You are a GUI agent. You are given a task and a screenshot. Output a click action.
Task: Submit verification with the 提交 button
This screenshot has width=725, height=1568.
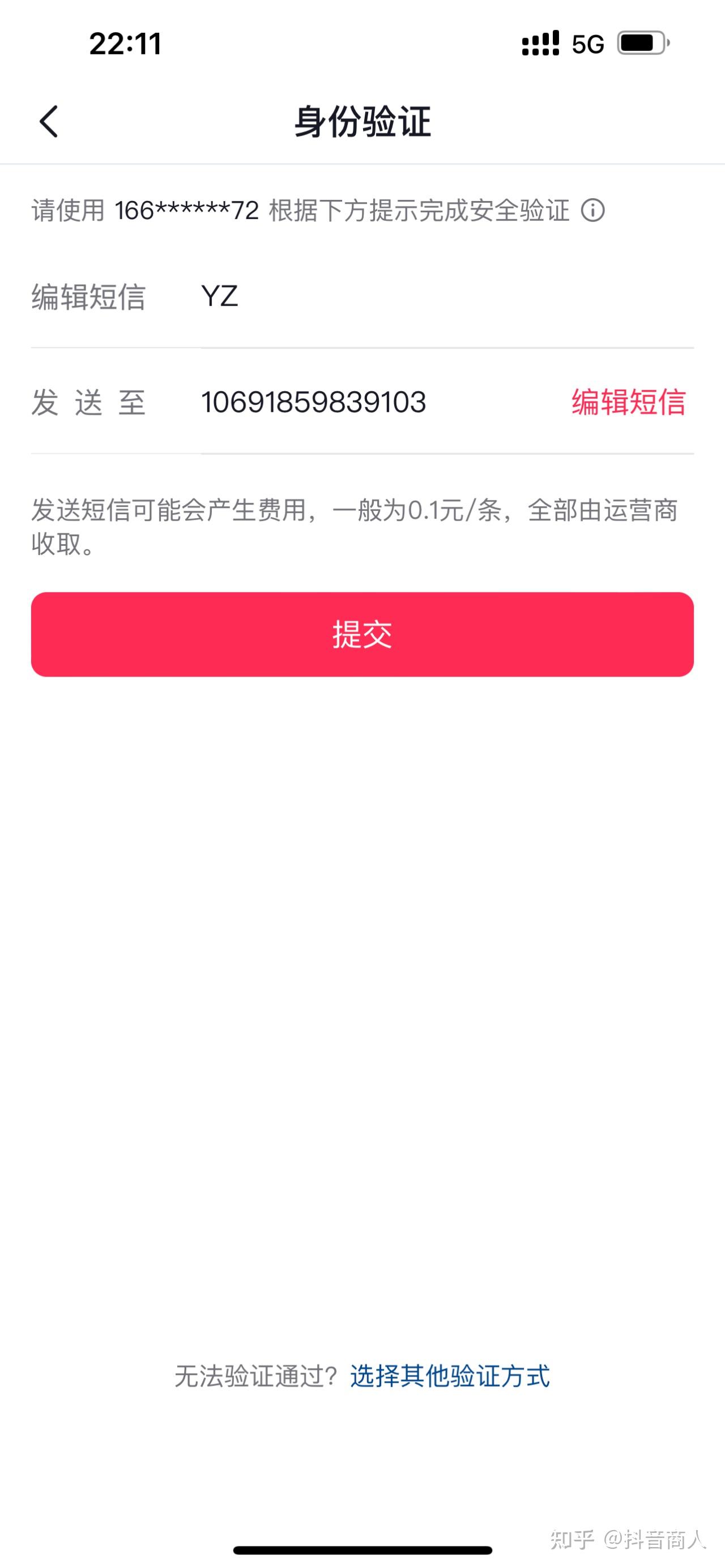point(362,634)
